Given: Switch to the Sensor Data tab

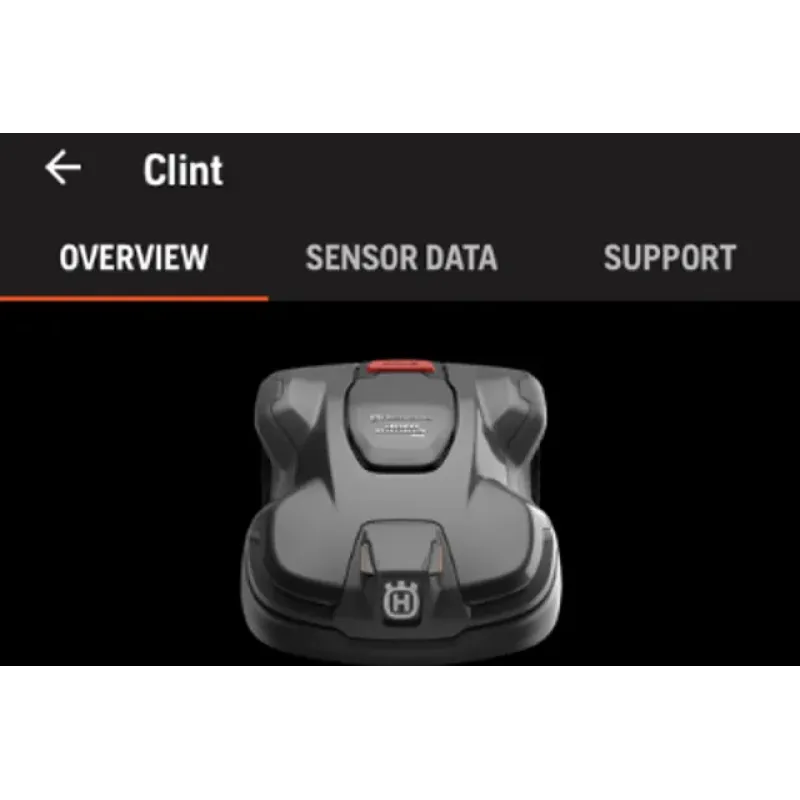Looking at the screenshot, I should click(401, 258).
